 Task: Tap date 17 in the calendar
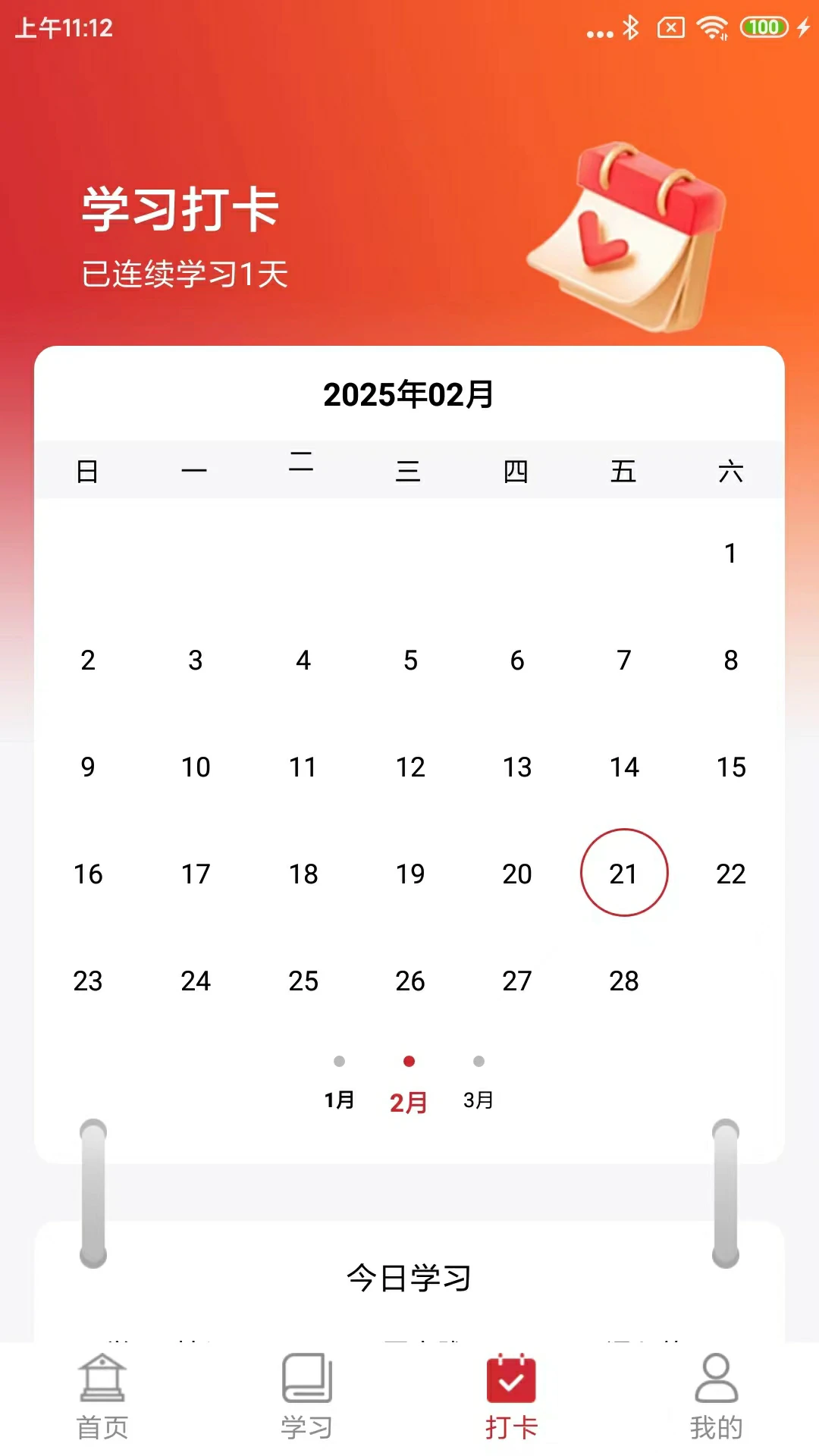[x=196, y=874]
